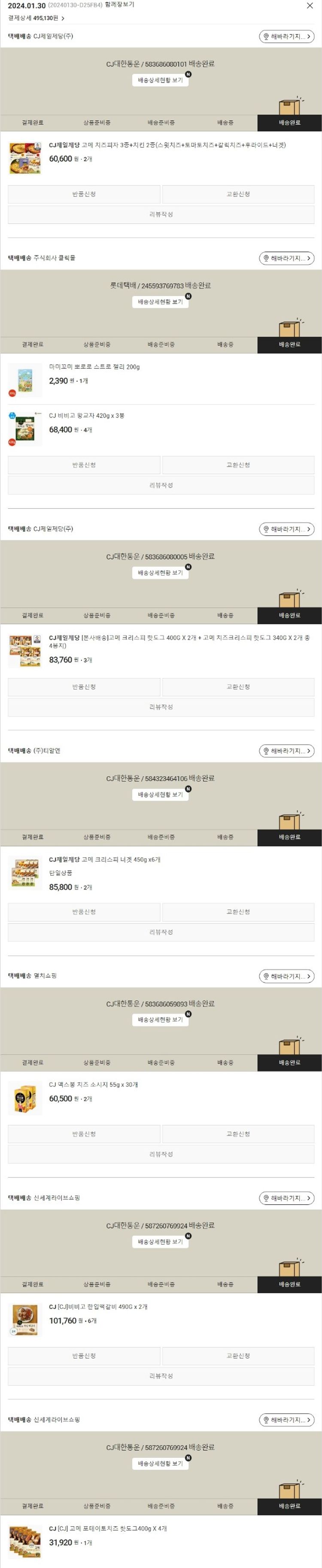Open 마미꼬미 뽀로로 스트로 젤리 product
The image size is (322, 1568).
(94, 367)
